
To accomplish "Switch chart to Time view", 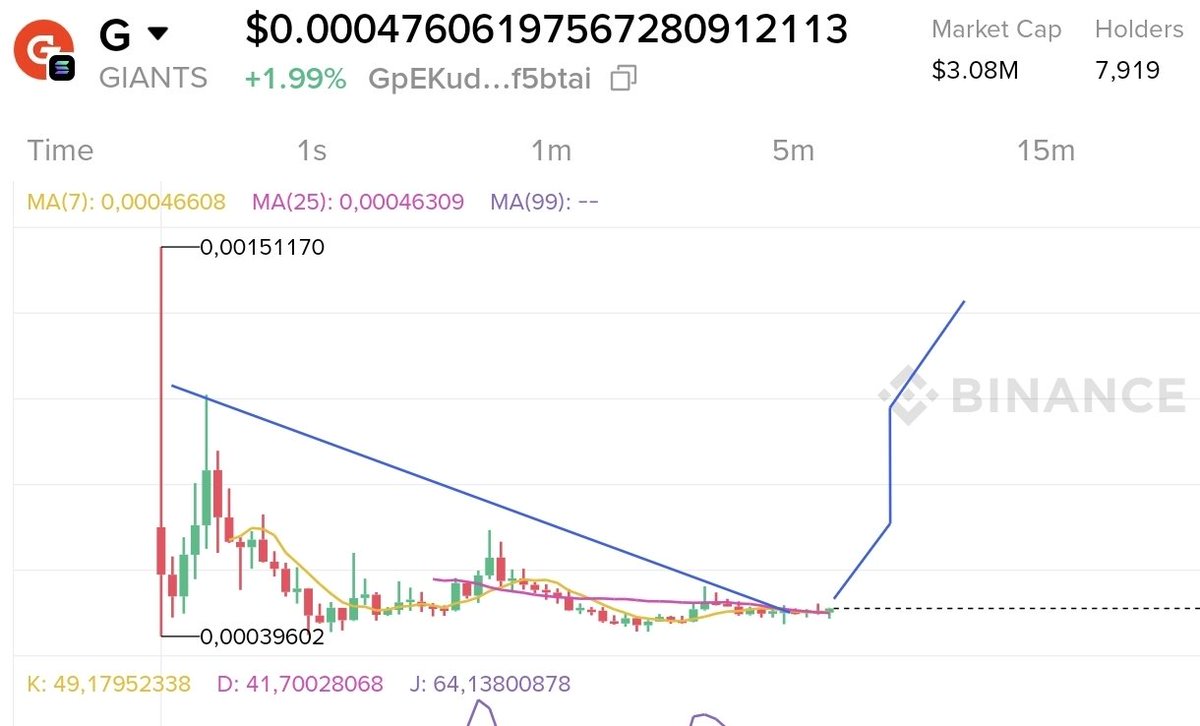I will (x=60, y=151).
